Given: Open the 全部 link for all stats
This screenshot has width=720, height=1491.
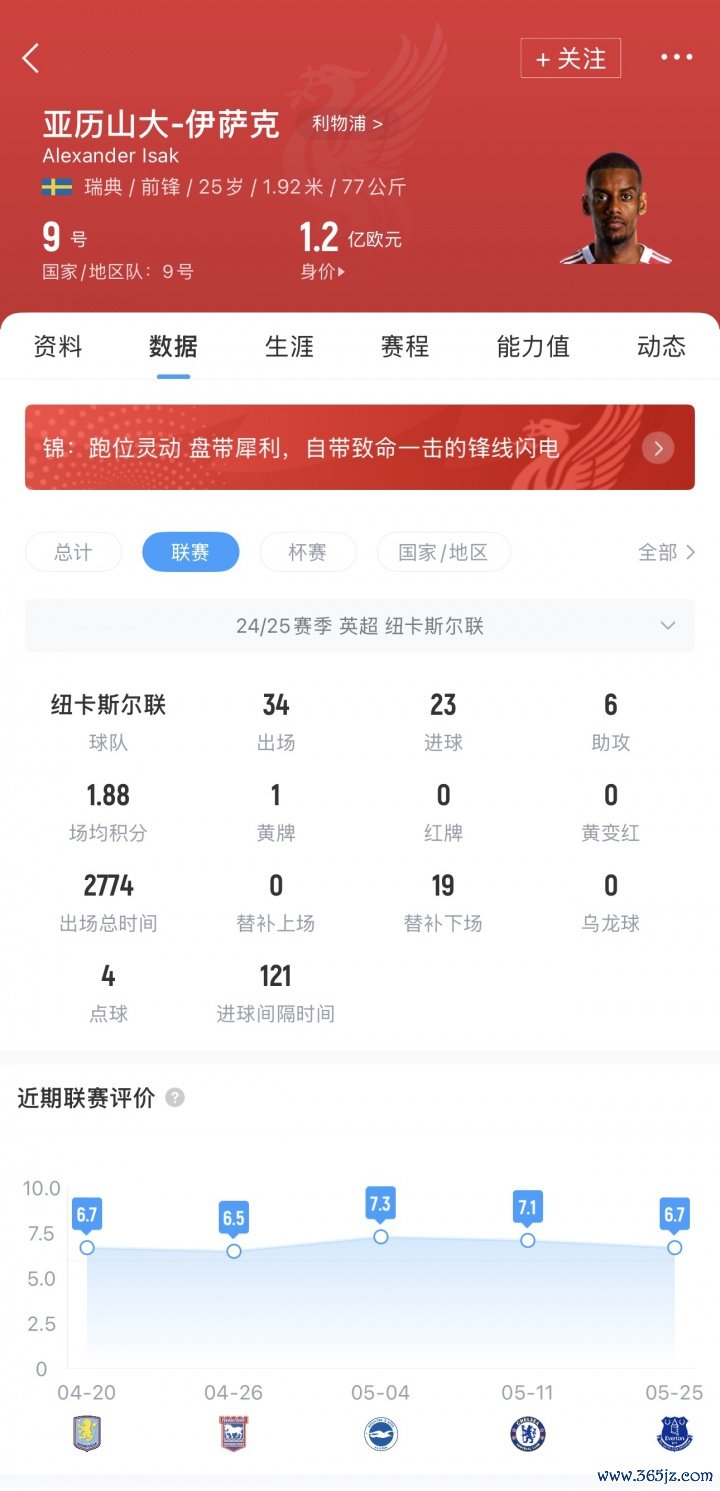Looking at the screenshot, I should pyautogui.click(x=666, y=552).
